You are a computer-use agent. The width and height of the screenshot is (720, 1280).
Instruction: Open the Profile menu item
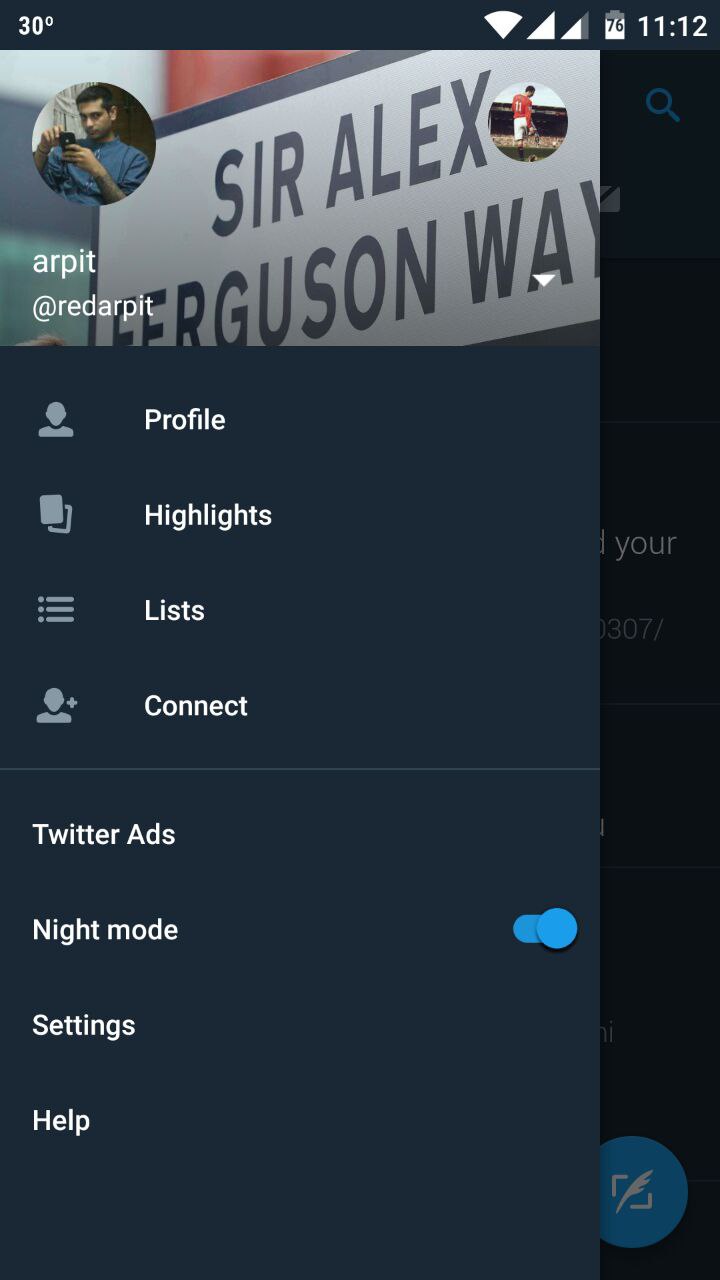pyautogui.click(x=185, y=420)
